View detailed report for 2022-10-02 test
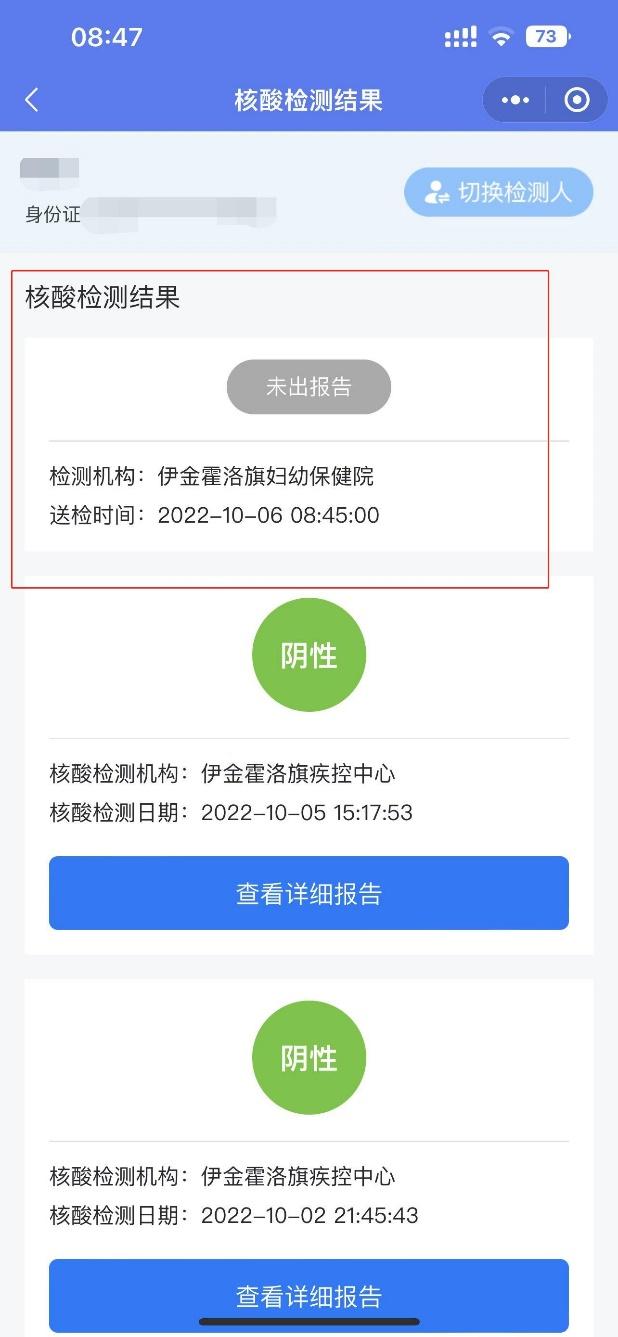The height and width of the screenshot is (1337, 618). click(309, 1295)
